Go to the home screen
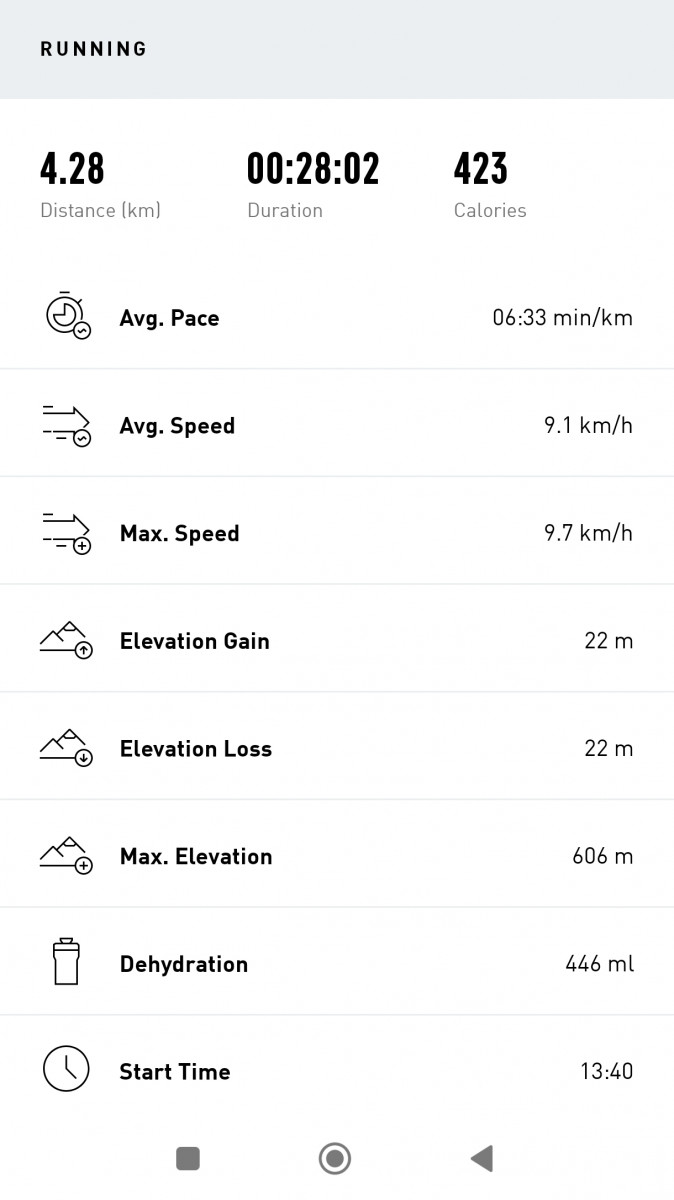The width and height of the screenshot is (674, 1200). 335,1158
